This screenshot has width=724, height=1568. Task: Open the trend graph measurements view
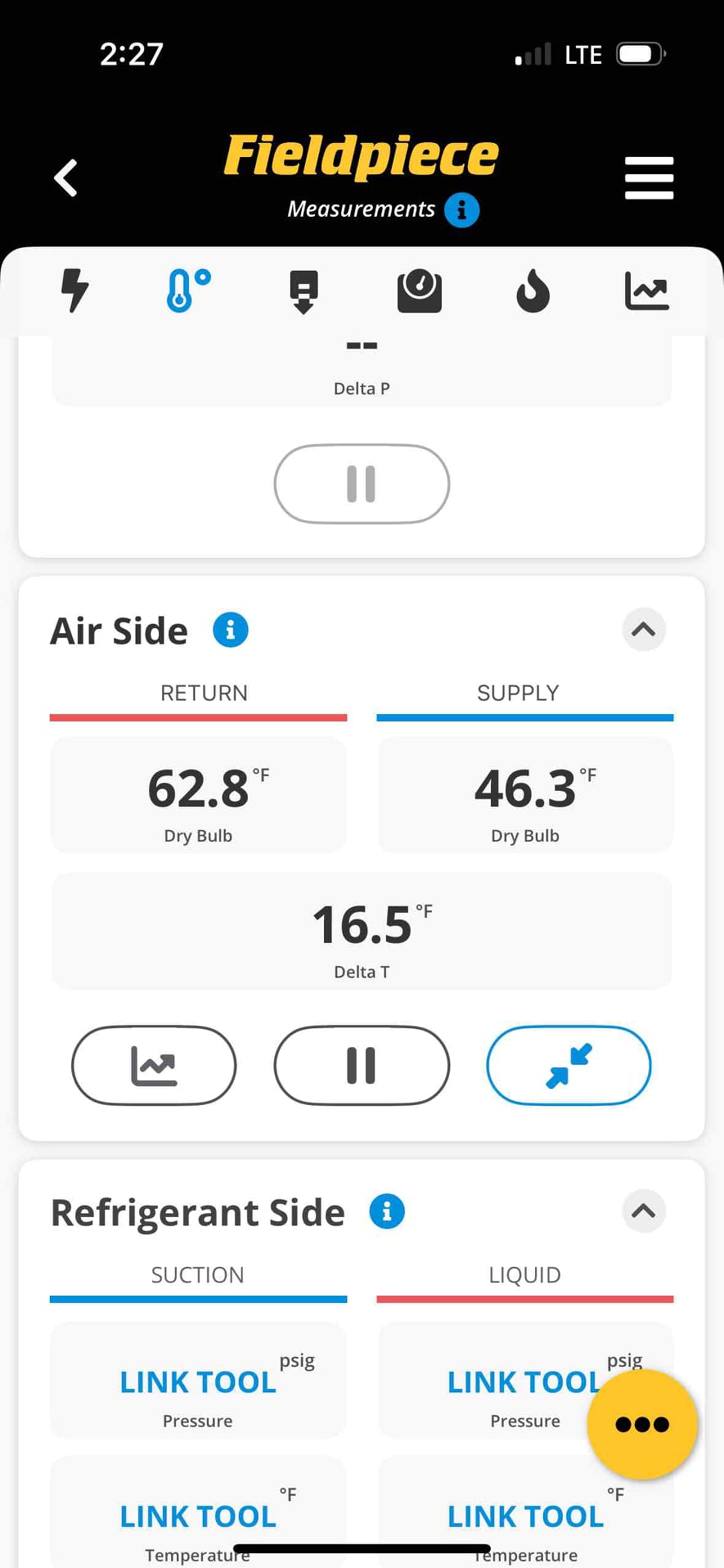[x=646, y=290]
